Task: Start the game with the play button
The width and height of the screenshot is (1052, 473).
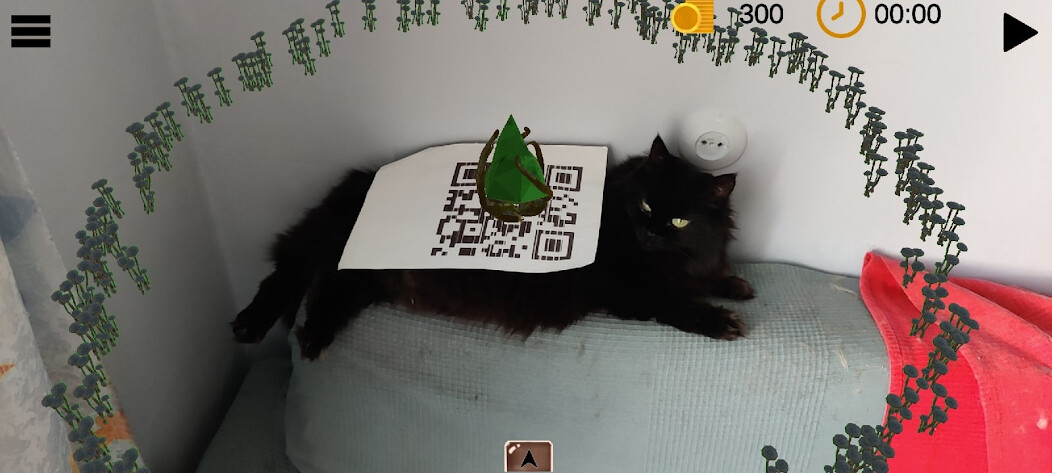Action: click(1019, 33)
